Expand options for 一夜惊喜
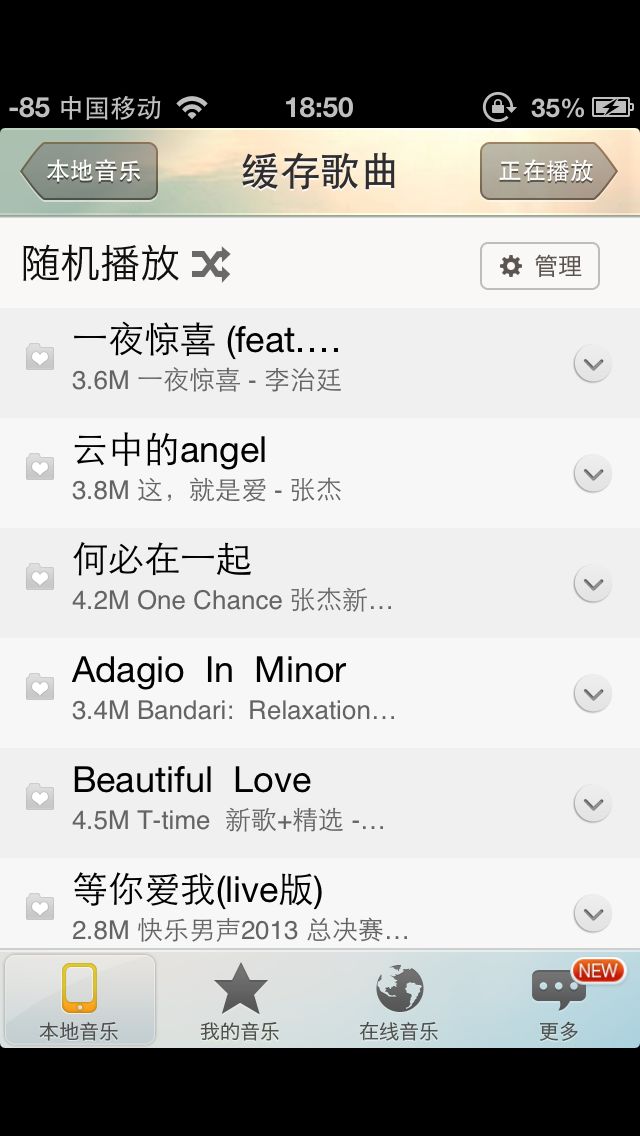 [593, 364]
